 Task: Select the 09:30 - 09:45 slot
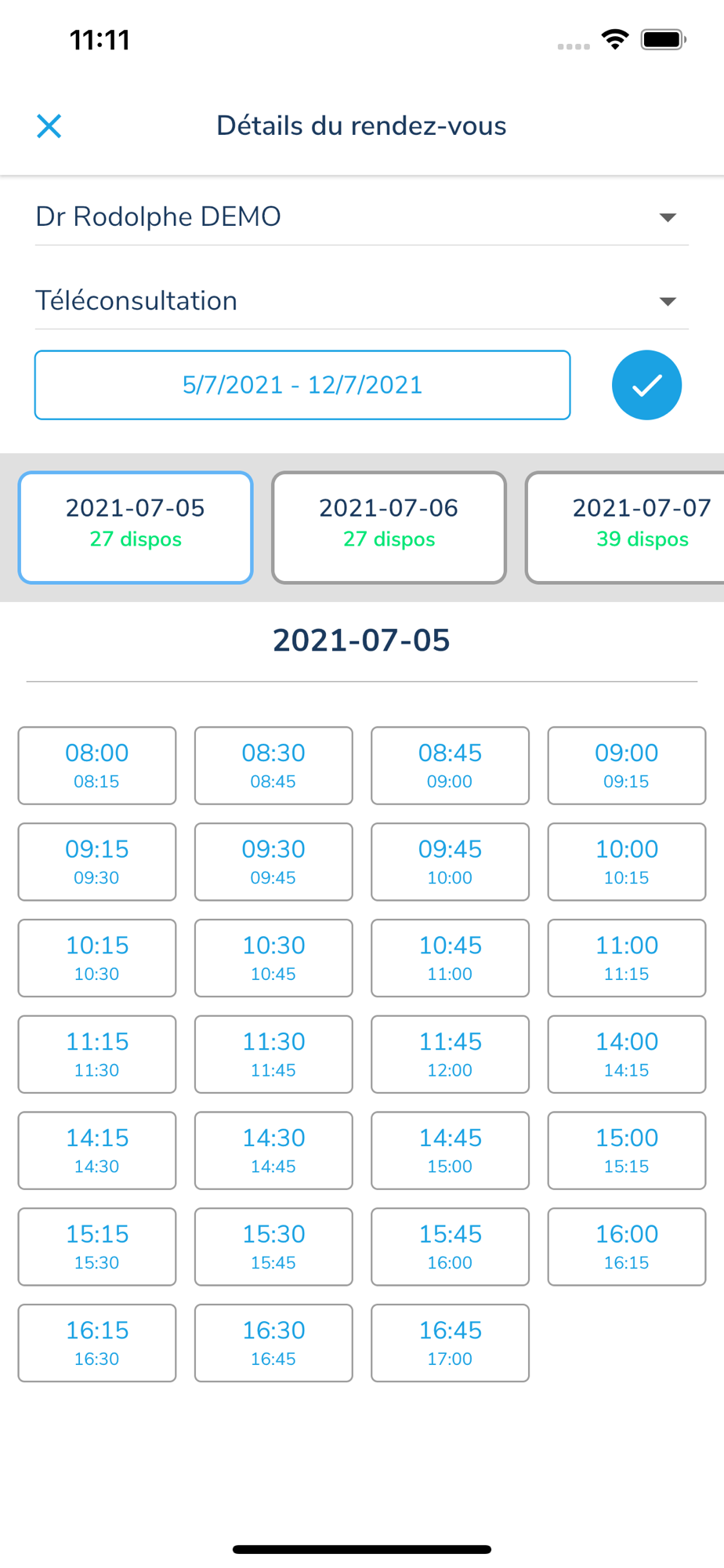[273, 862]
